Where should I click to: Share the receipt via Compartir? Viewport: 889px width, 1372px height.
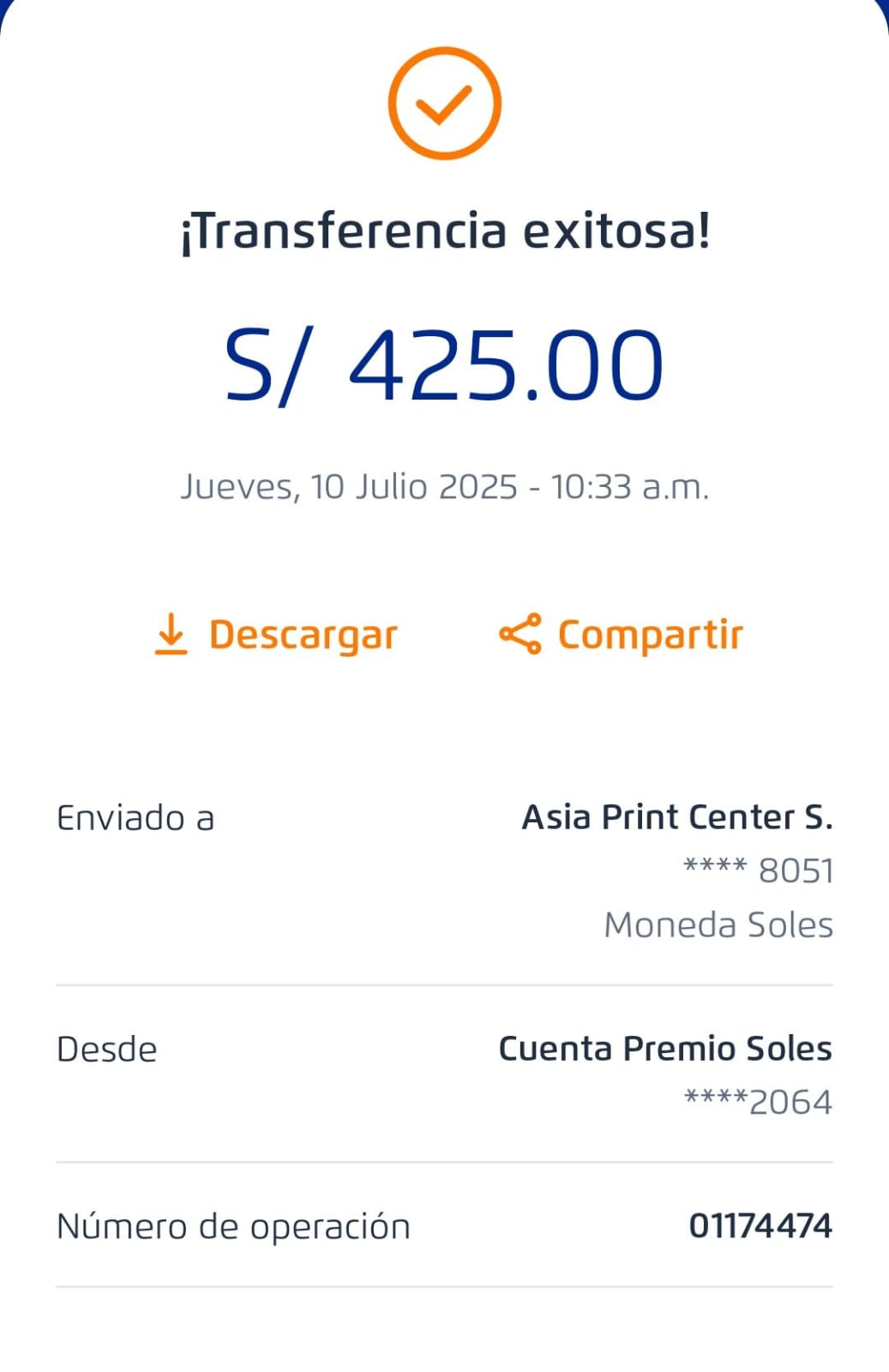point(621,635)
